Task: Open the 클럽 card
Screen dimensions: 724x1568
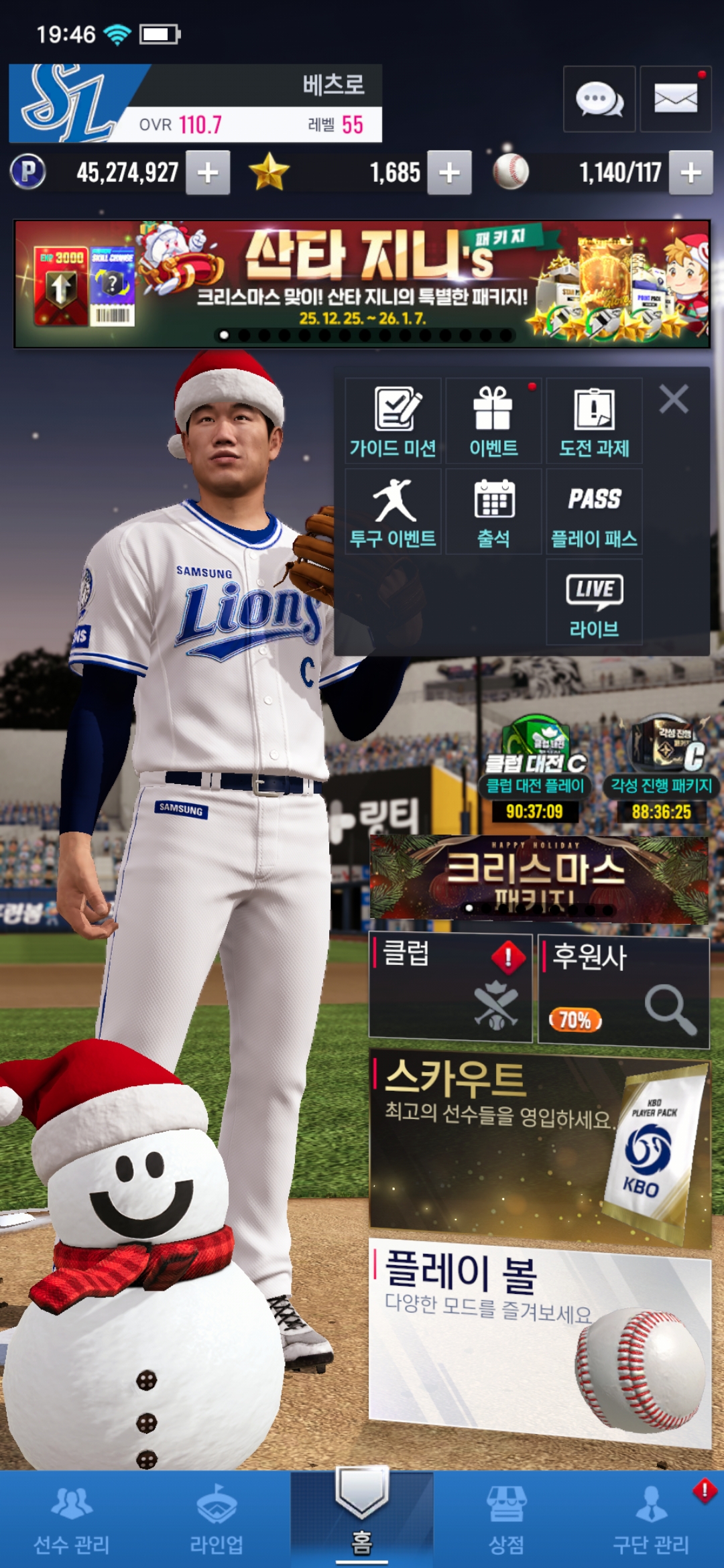Action: [x=450, y=988]
